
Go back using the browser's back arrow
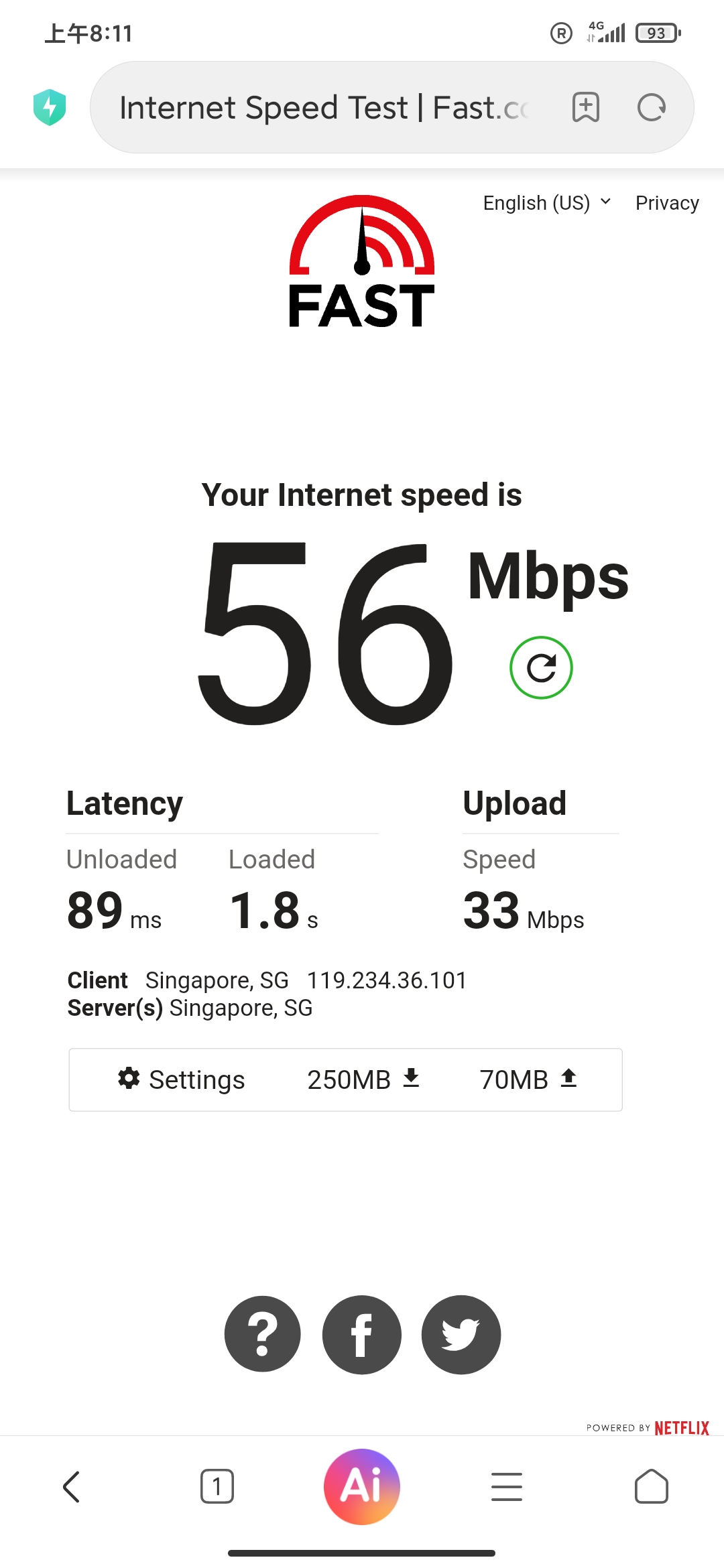[72, 1487]
